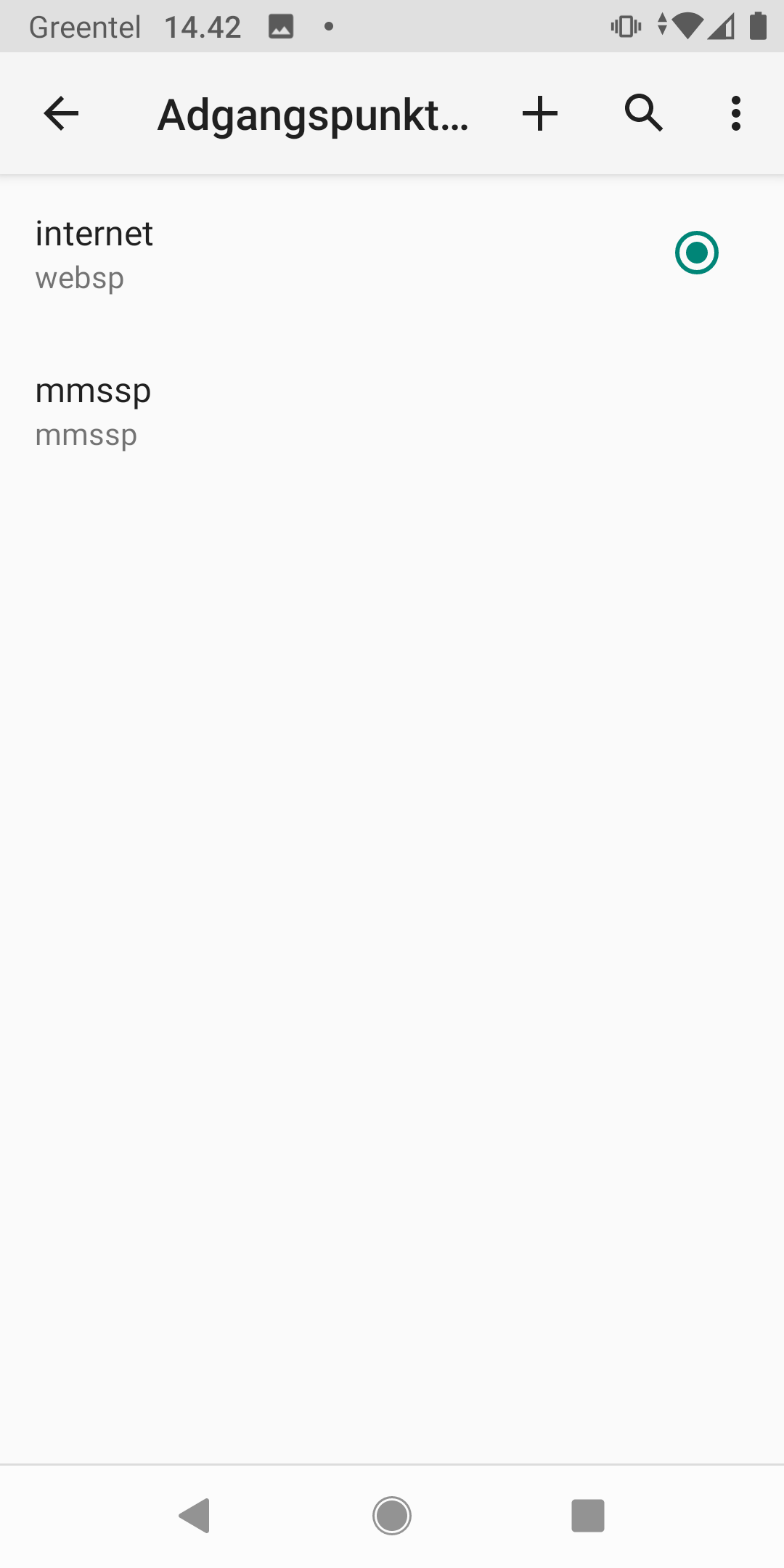Open the recent apps overview
The width and height of the screenshot is (784, 1568).
588,1516
